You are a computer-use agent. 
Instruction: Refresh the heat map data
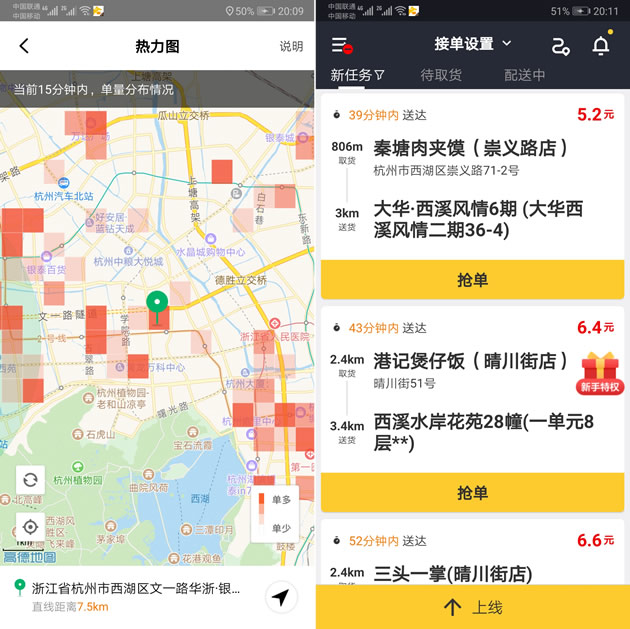pos(30,480)
